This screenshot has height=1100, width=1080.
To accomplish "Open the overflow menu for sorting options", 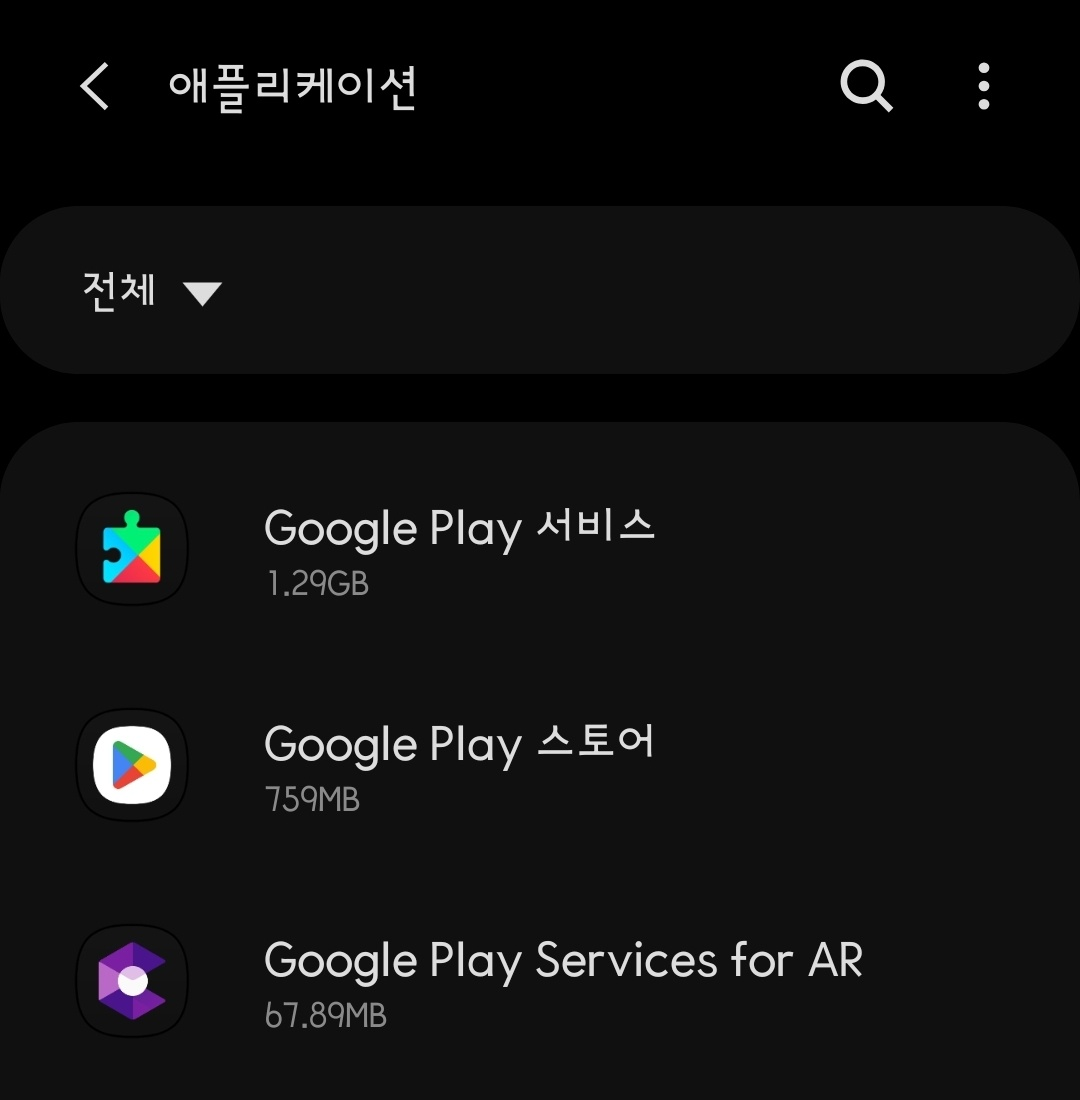I will pos(983,87).
